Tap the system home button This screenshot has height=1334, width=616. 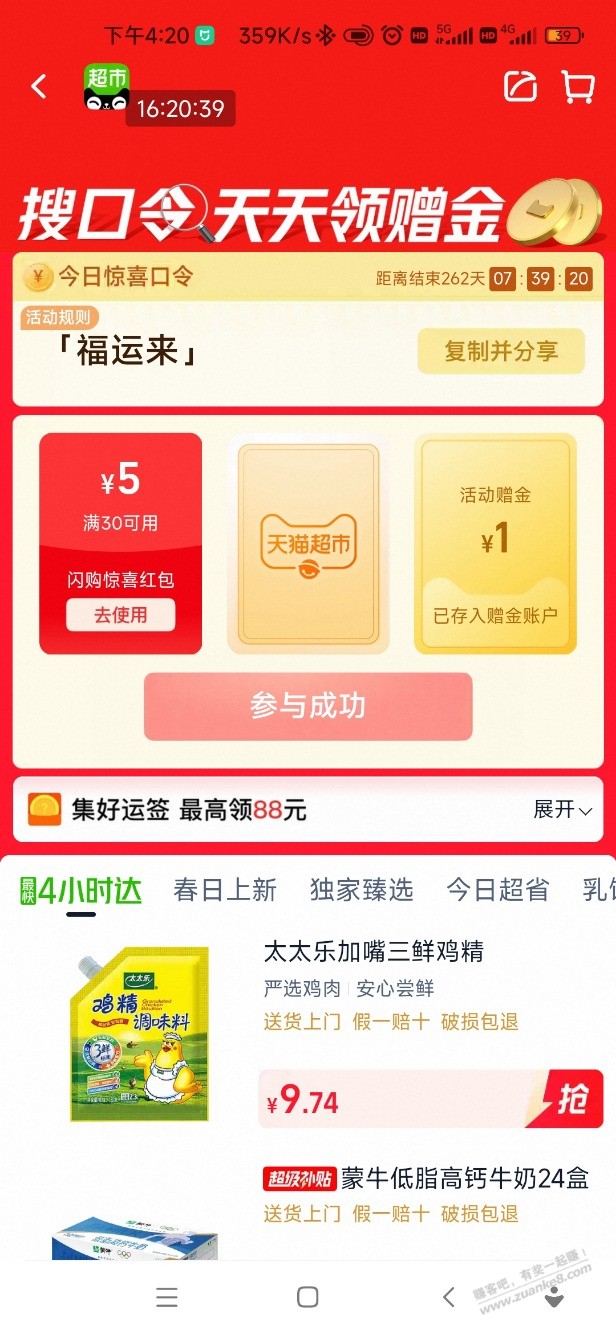point(308,1297)
